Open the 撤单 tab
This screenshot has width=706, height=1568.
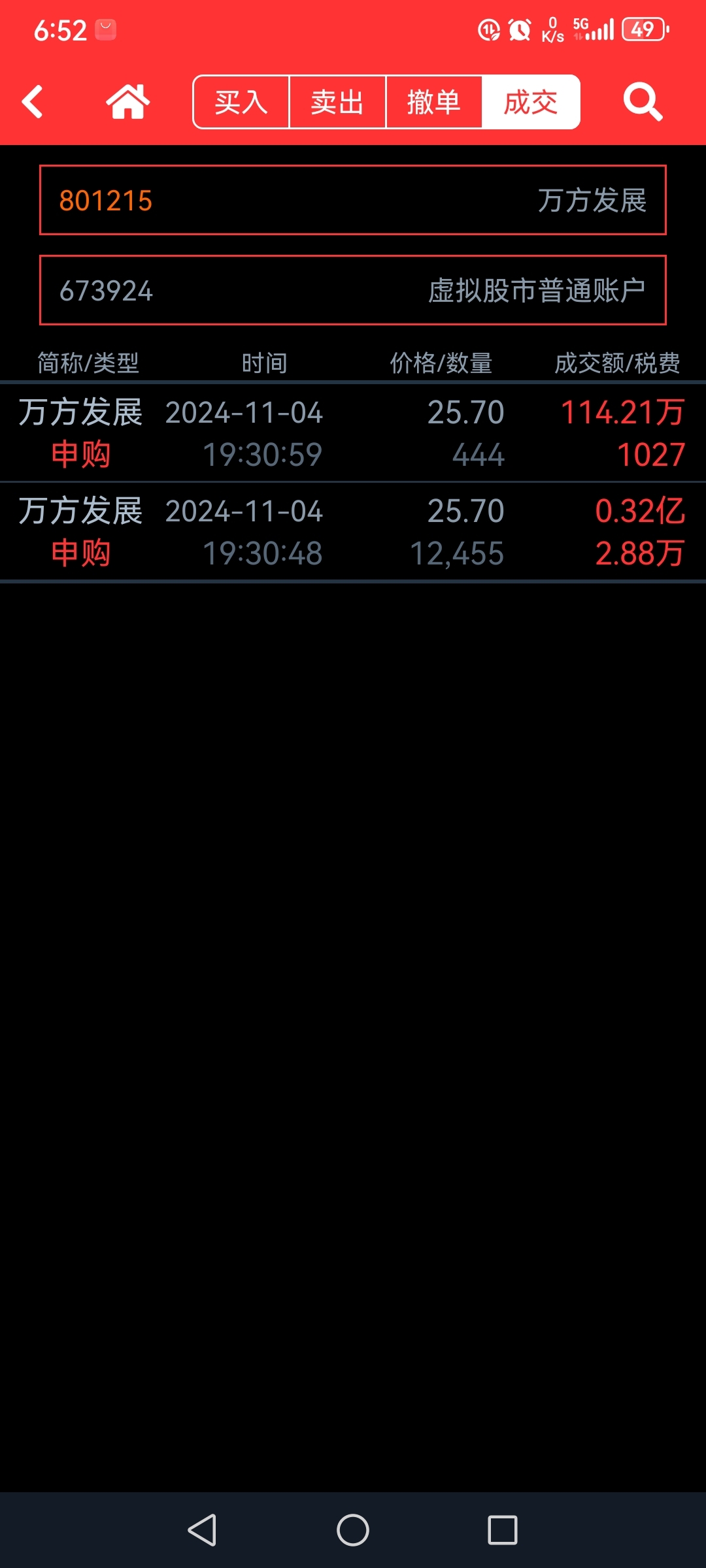click(x=434, y=102)
